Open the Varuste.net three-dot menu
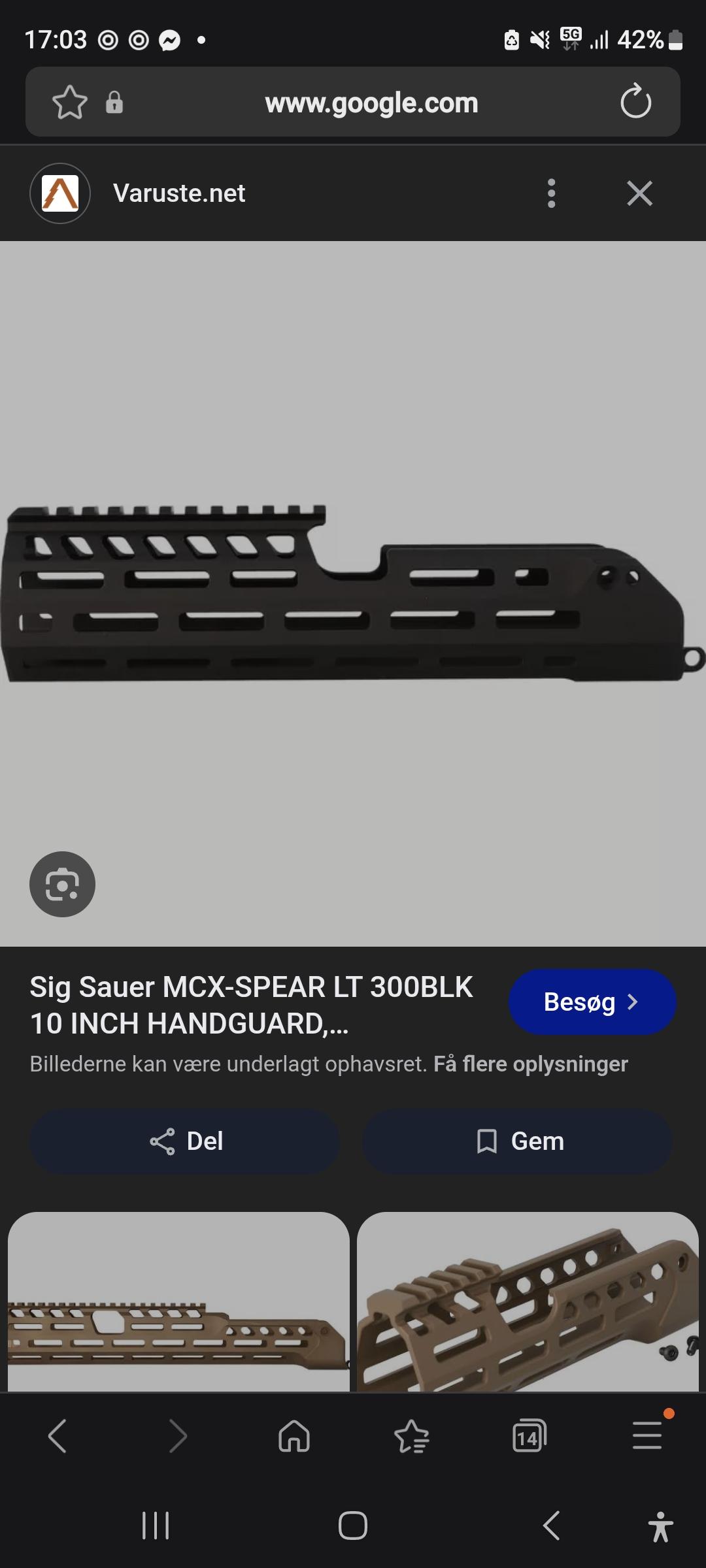The width and height of the screenshot is (706, 1568). point(551,193)
